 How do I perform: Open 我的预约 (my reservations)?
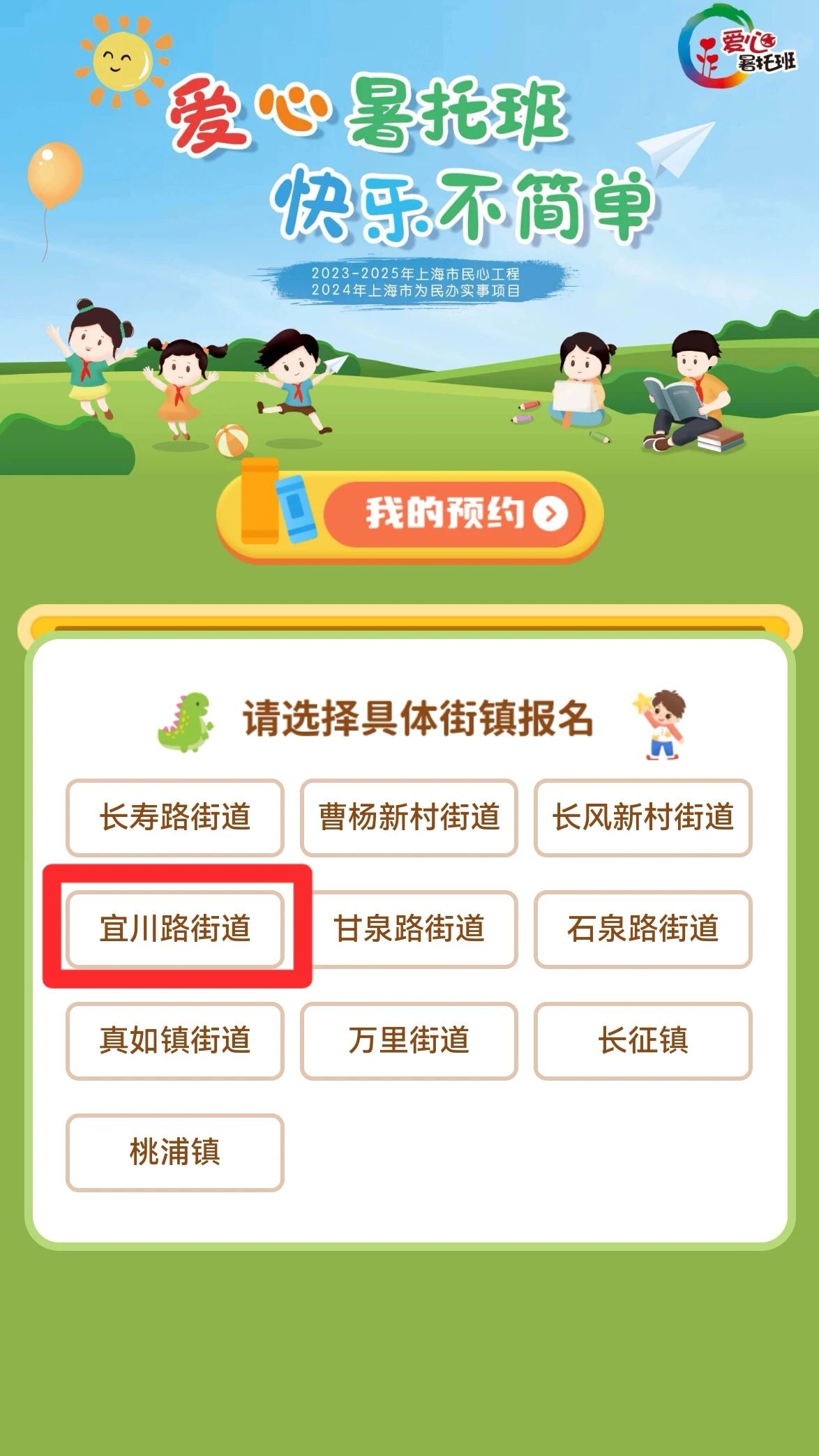pos(452,514)
